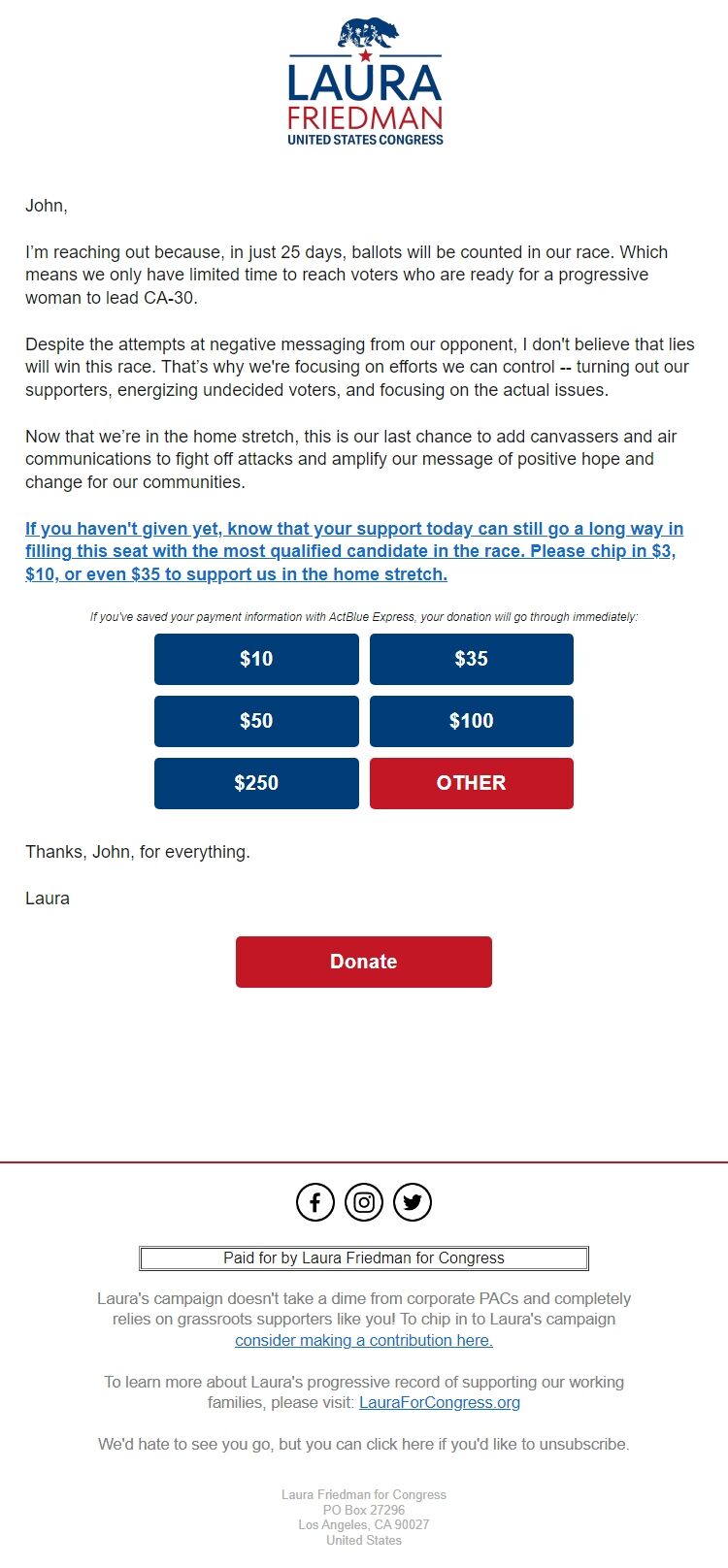Open the campaign's Facebook page icon
728x1568 pixels.
[x=315, y=1202]
